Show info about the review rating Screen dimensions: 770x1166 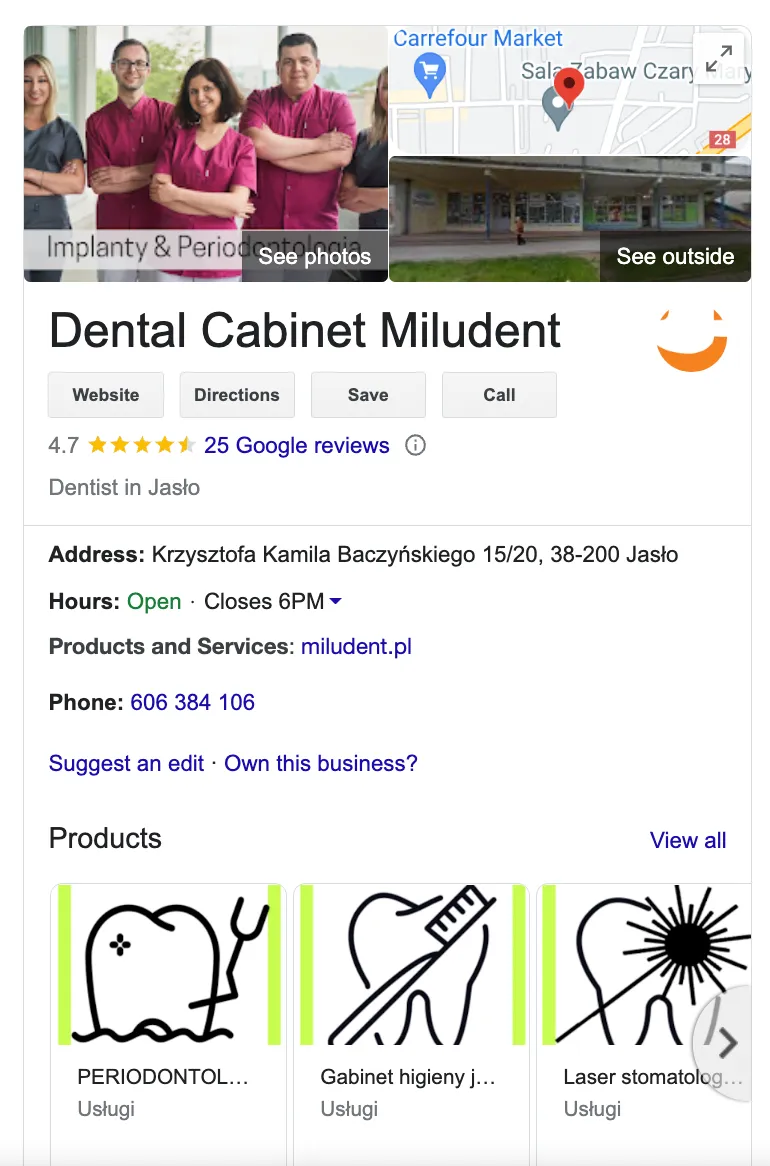pyautogui.click(x=415, y=446)
